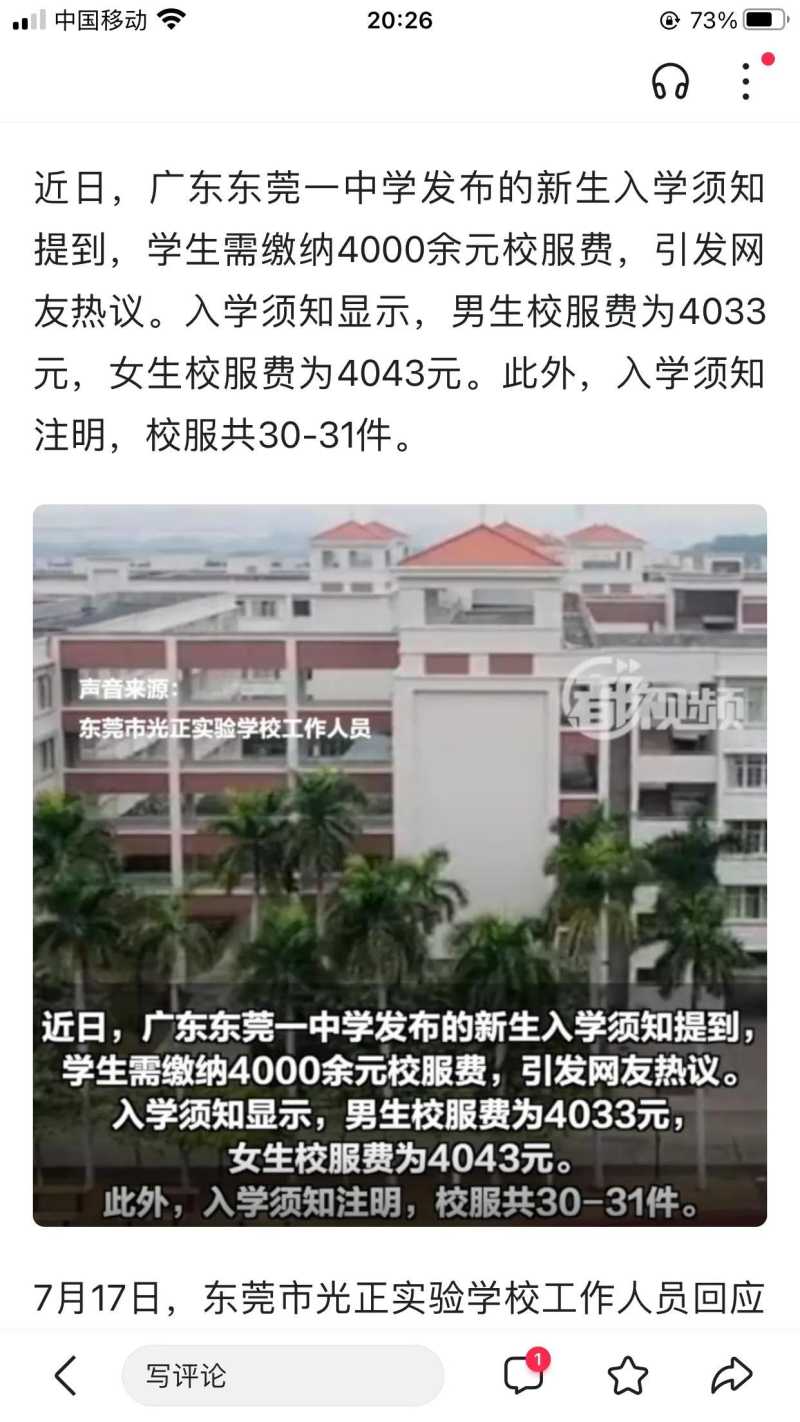The height and width of the screenshot is (1422, 800).
Task: Favorite this article with the star
Action: pos(628,1376)
